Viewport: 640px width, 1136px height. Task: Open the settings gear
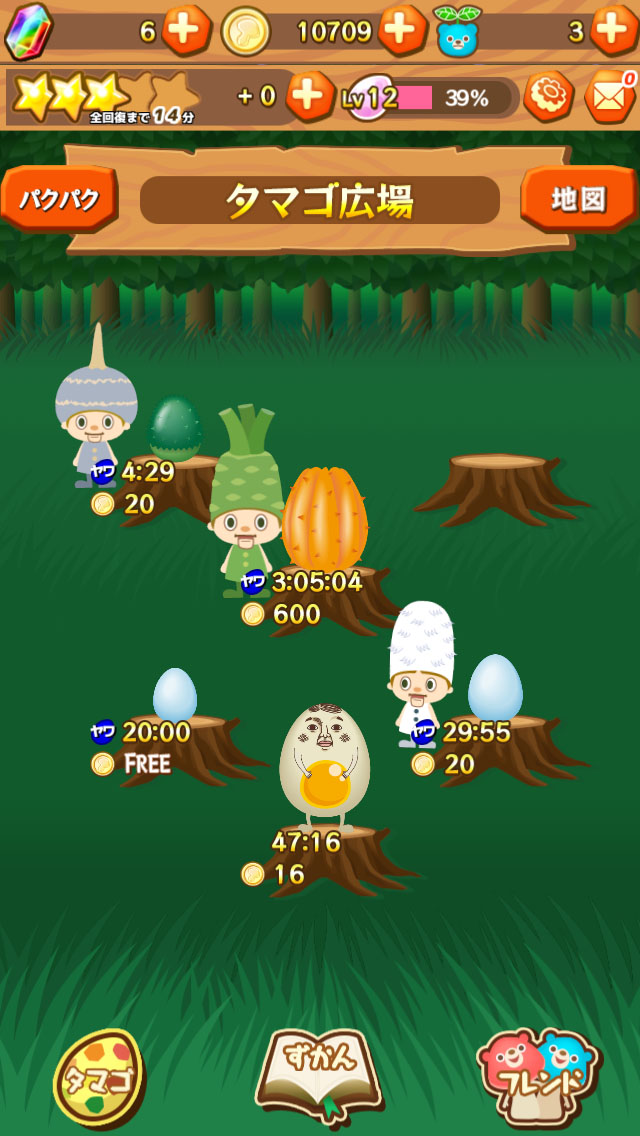click(x=548, y=96)
